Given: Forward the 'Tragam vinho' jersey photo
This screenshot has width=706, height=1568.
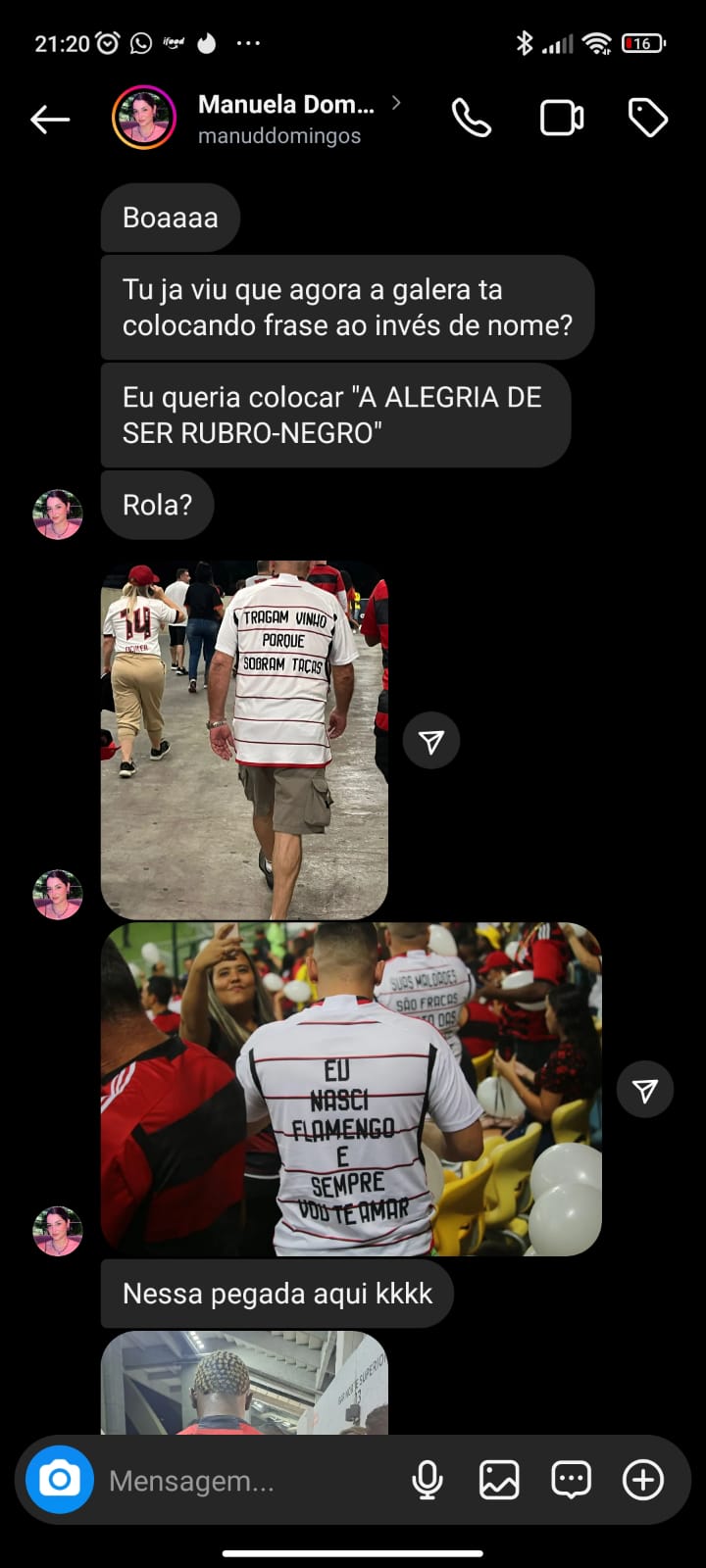Looking at the screenshot, I should [x=431, y=741].
